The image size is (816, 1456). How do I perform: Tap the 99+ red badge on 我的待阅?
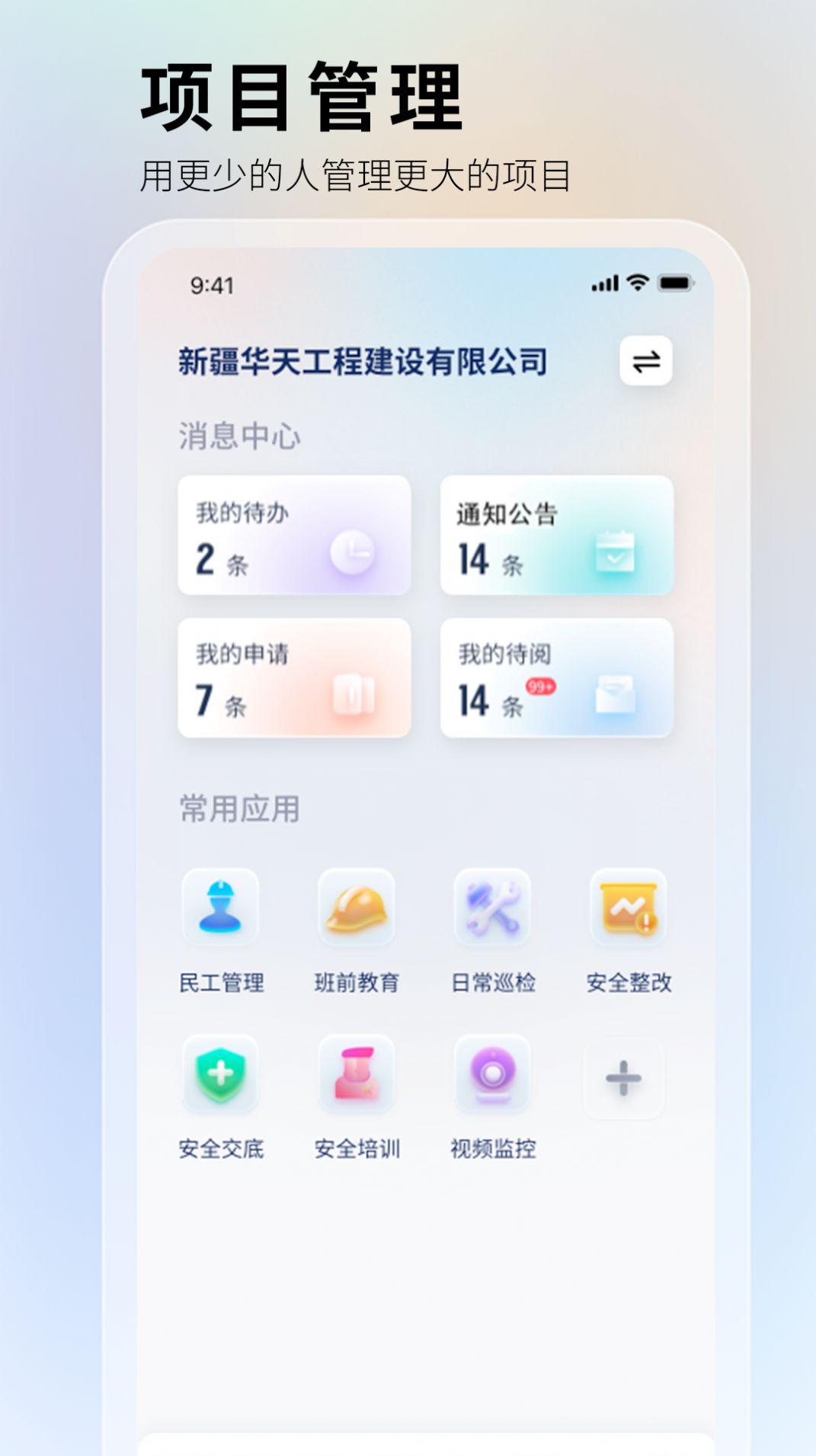541,684
